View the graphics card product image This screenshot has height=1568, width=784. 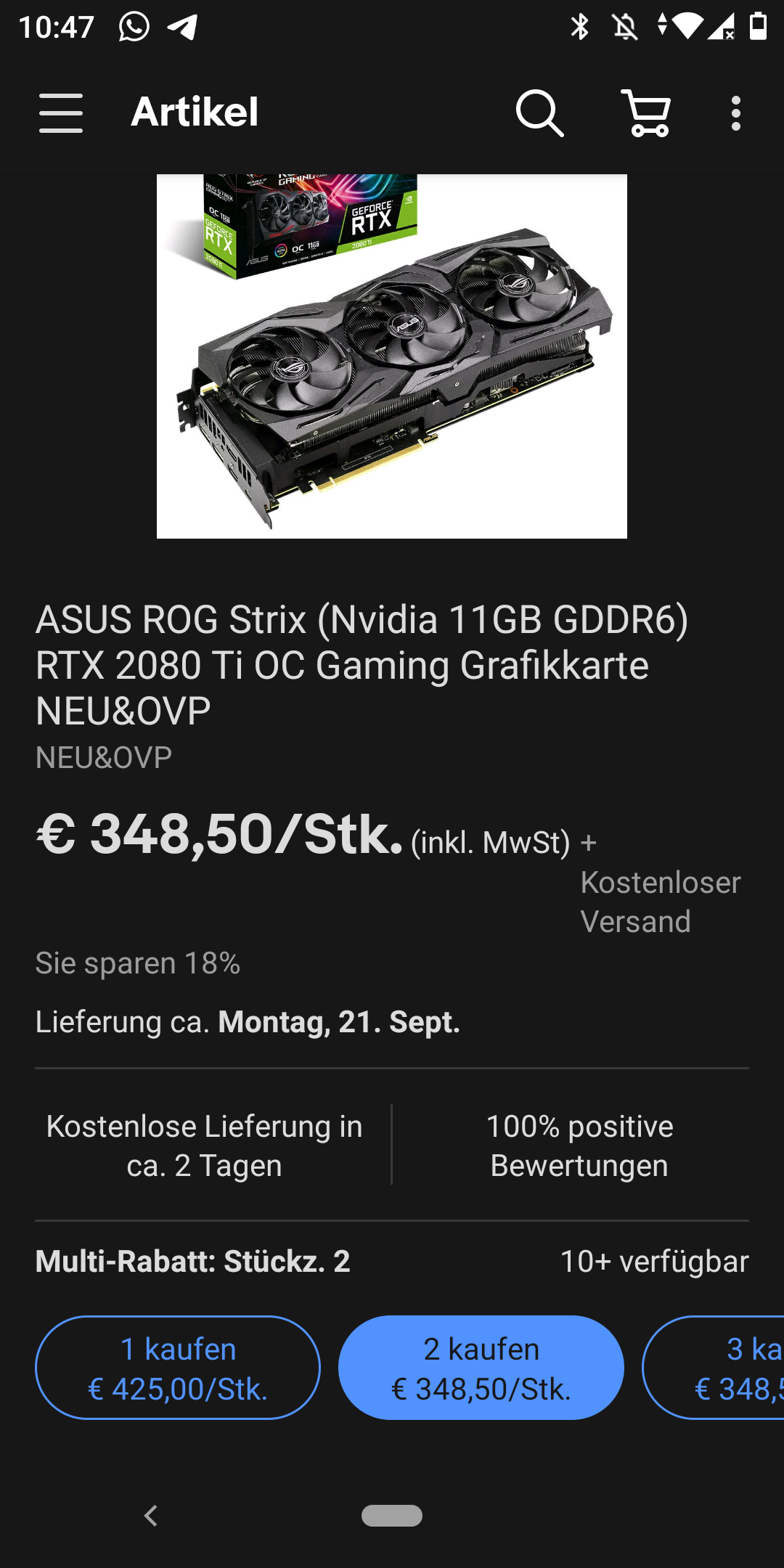coord(392,356)
